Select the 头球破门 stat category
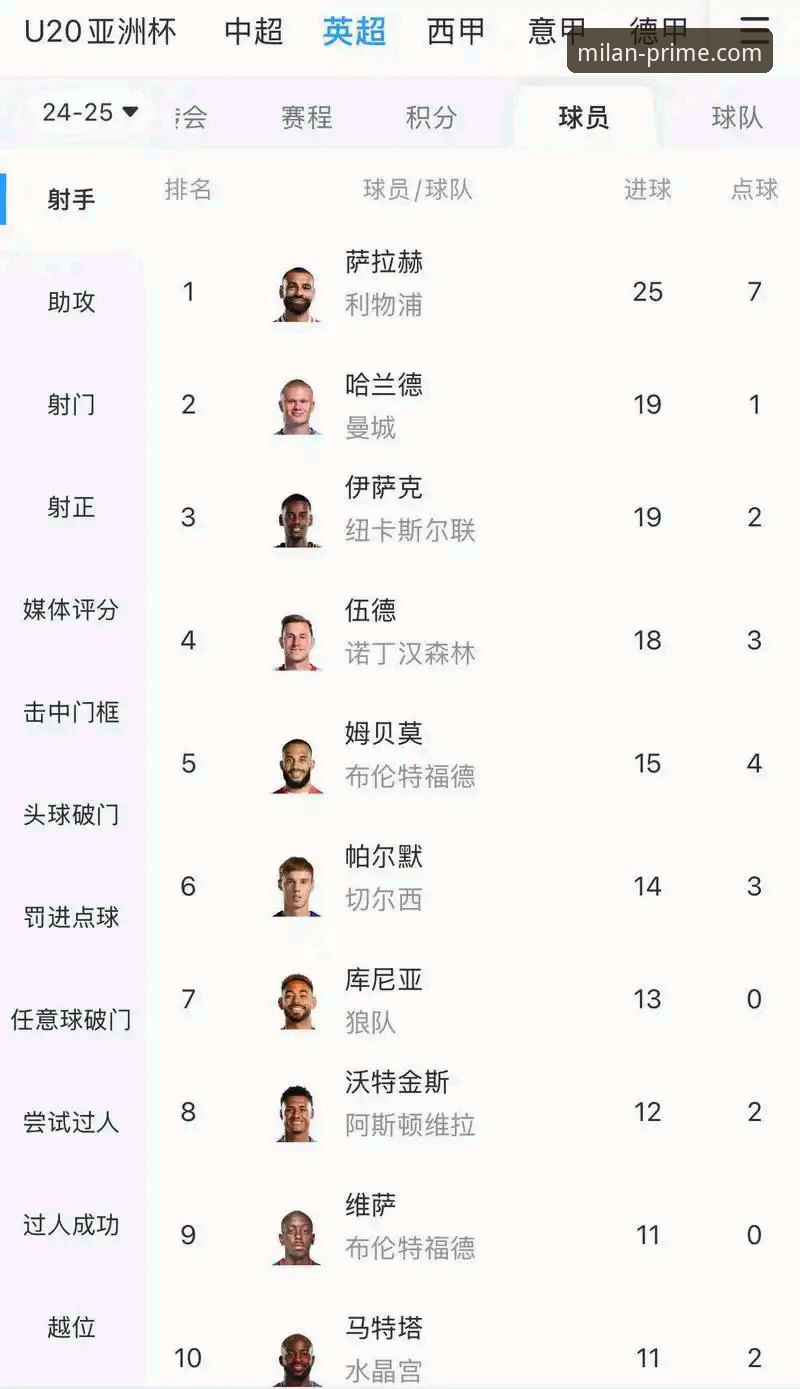 71,815
